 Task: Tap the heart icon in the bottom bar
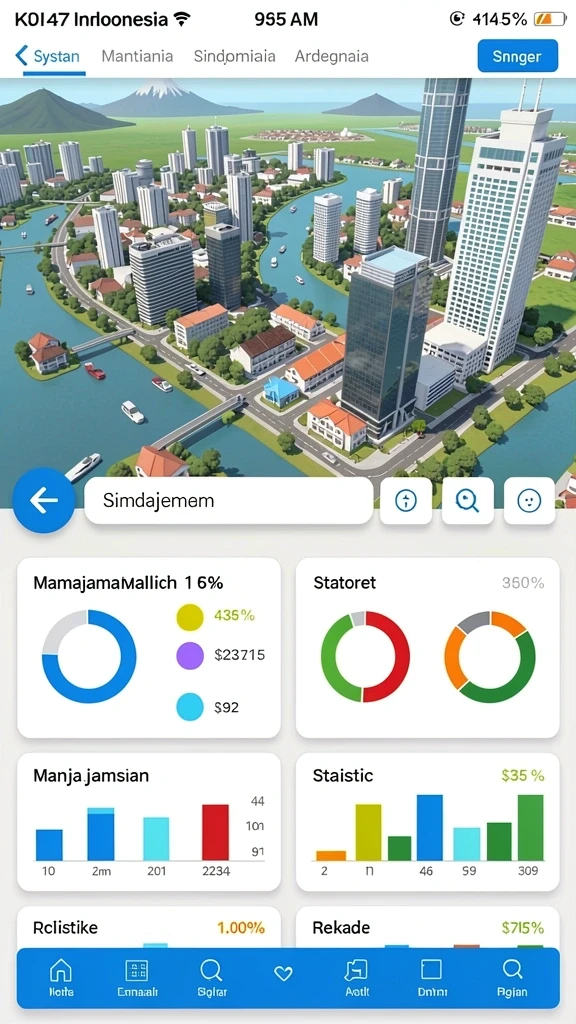283,974
